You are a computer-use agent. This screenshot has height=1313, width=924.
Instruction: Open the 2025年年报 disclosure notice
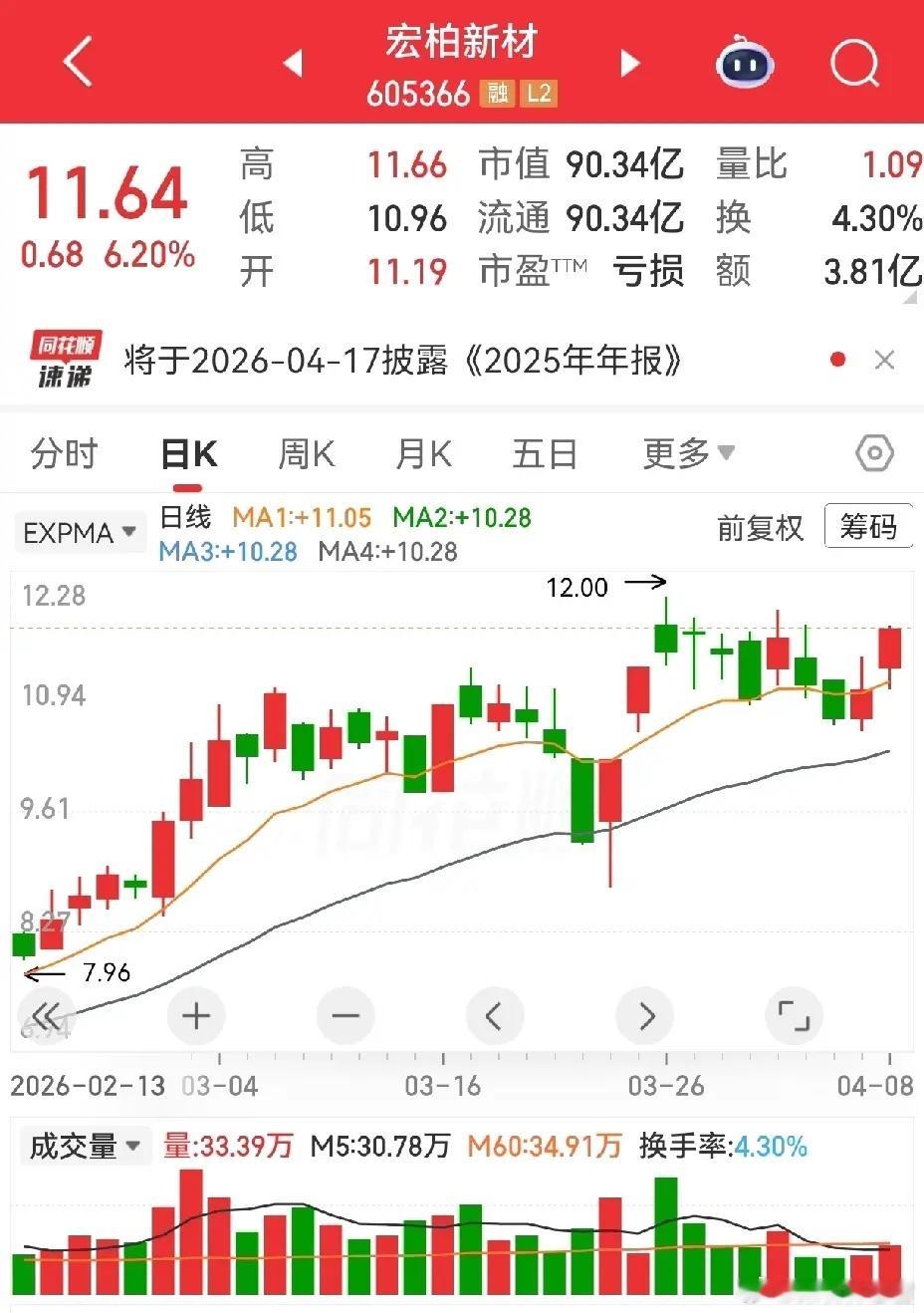[x=402, y=360]
